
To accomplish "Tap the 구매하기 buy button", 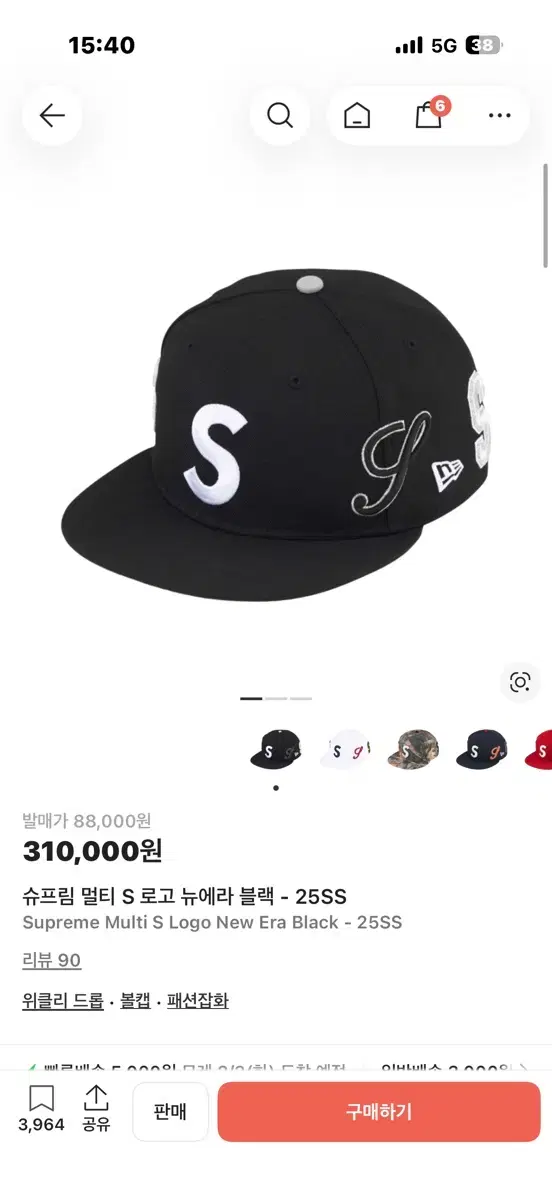I will pyautogui.click(x=379, y=1112).
